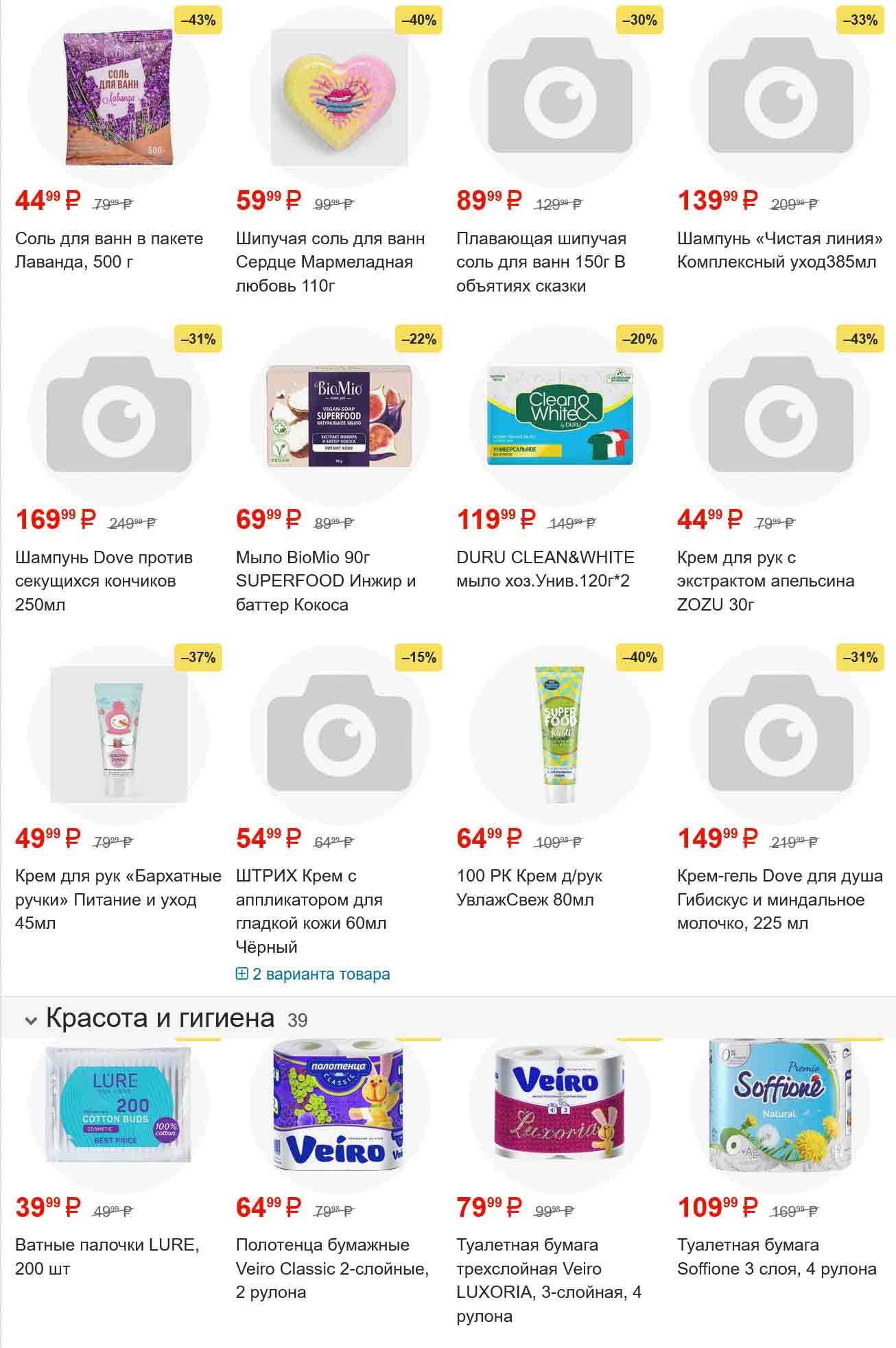The height and width of the screenshot is (1348, 896).
Task: Open ШТРИХ Крем с аппликатором product
Action: (311, 910)
